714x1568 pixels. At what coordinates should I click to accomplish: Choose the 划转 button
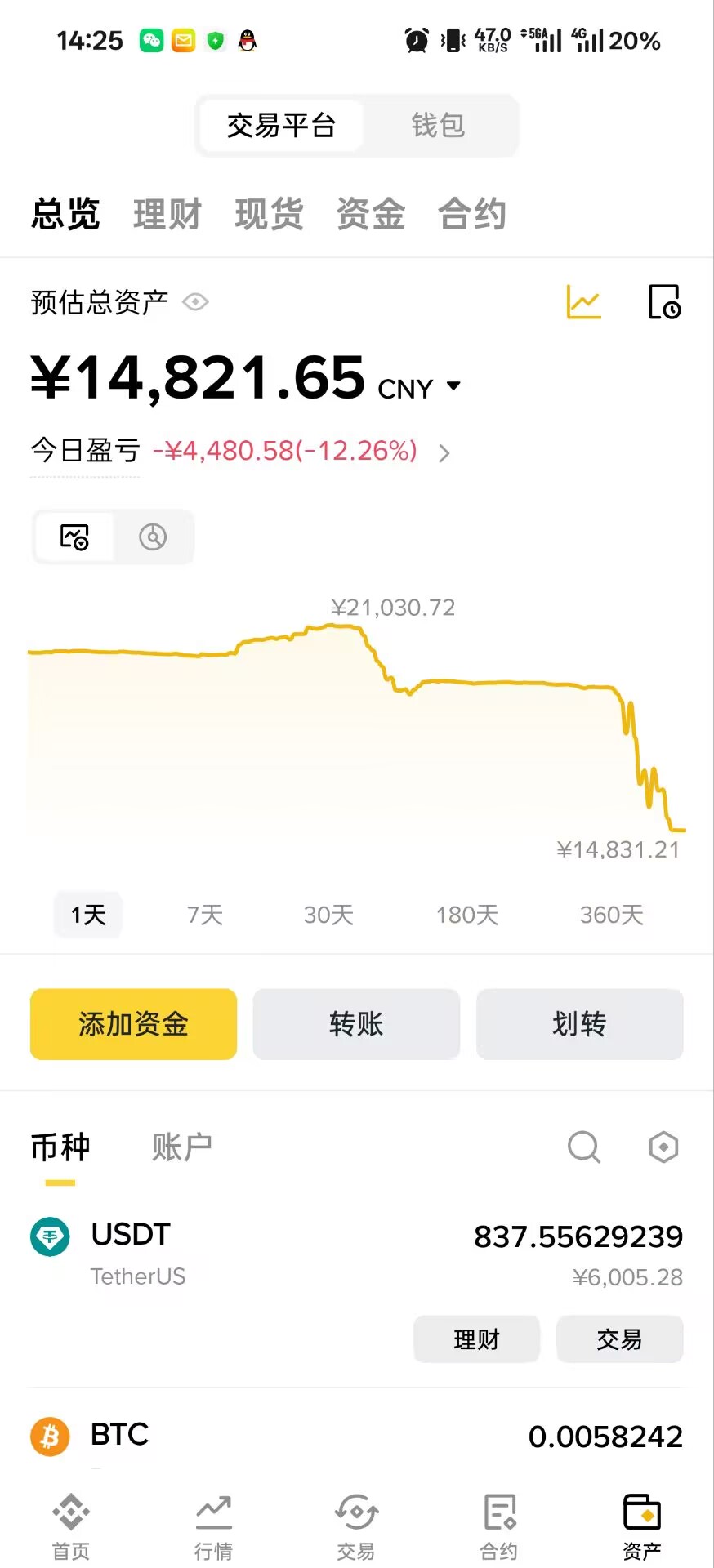click(x=579, y=1024)
